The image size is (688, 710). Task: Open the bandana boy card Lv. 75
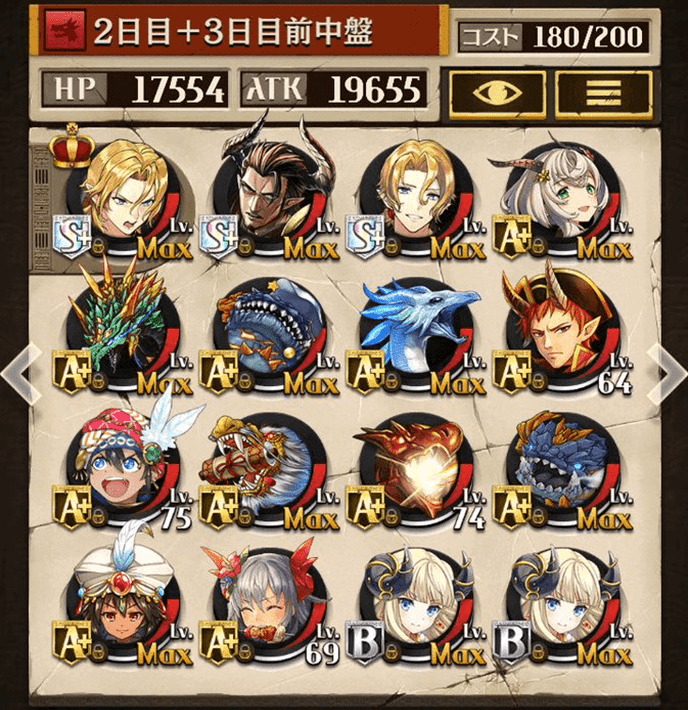coord(125,470)
